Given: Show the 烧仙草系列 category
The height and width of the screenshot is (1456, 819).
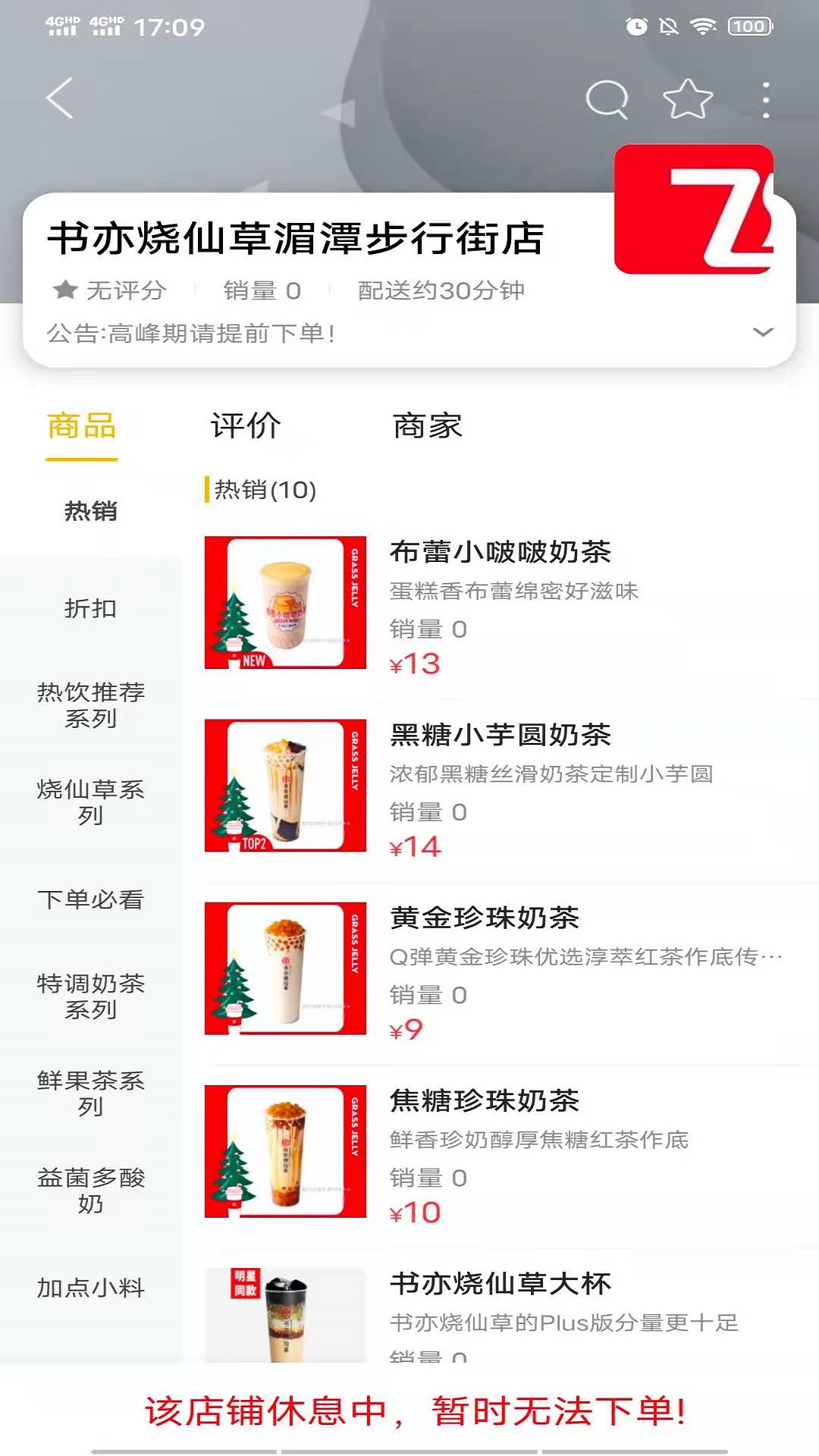Looking at the screenshot, I should pyautogui.click(x=90, y=802).
